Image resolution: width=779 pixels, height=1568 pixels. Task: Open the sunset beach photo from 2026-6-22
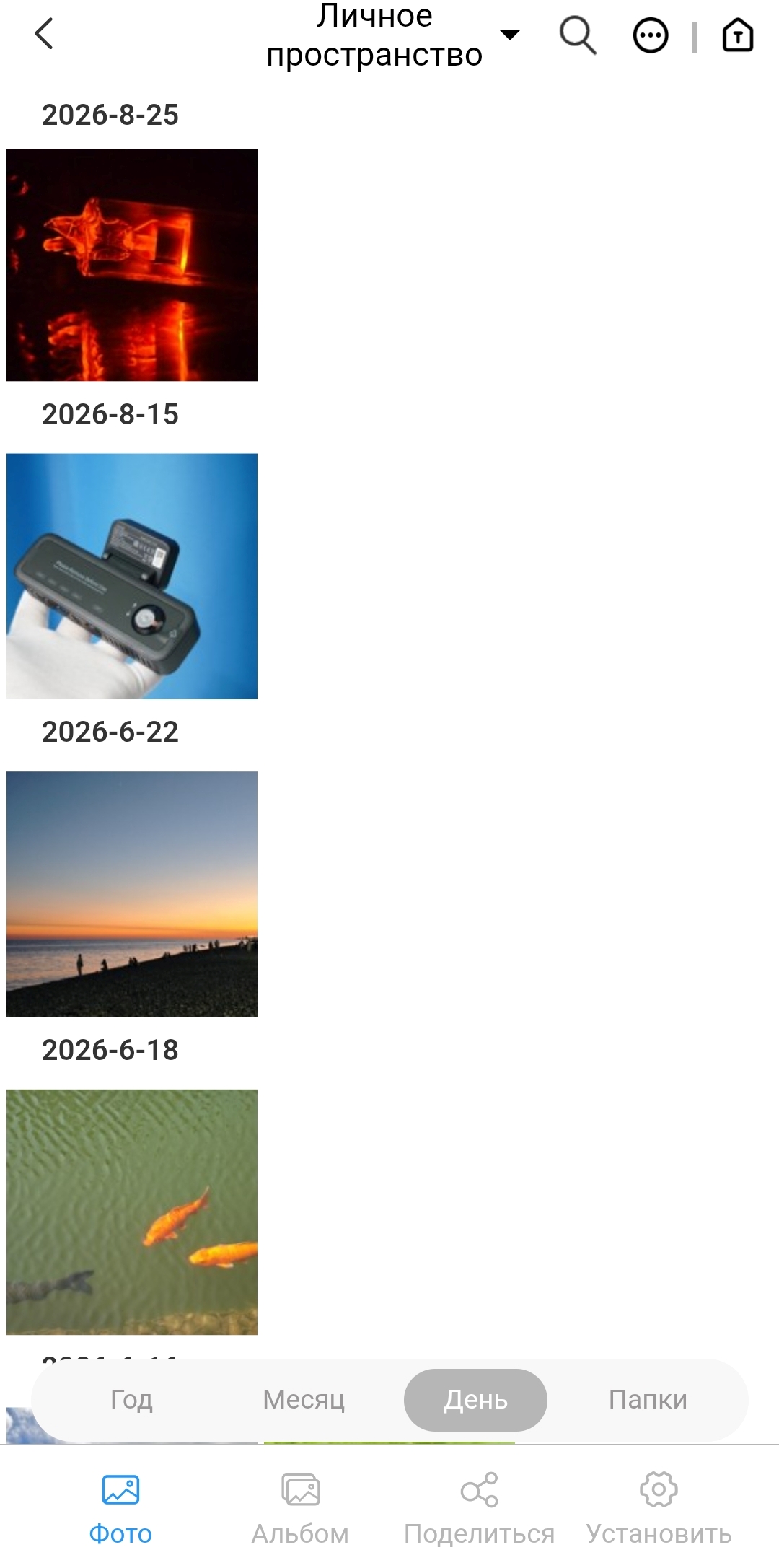[132, 894]
